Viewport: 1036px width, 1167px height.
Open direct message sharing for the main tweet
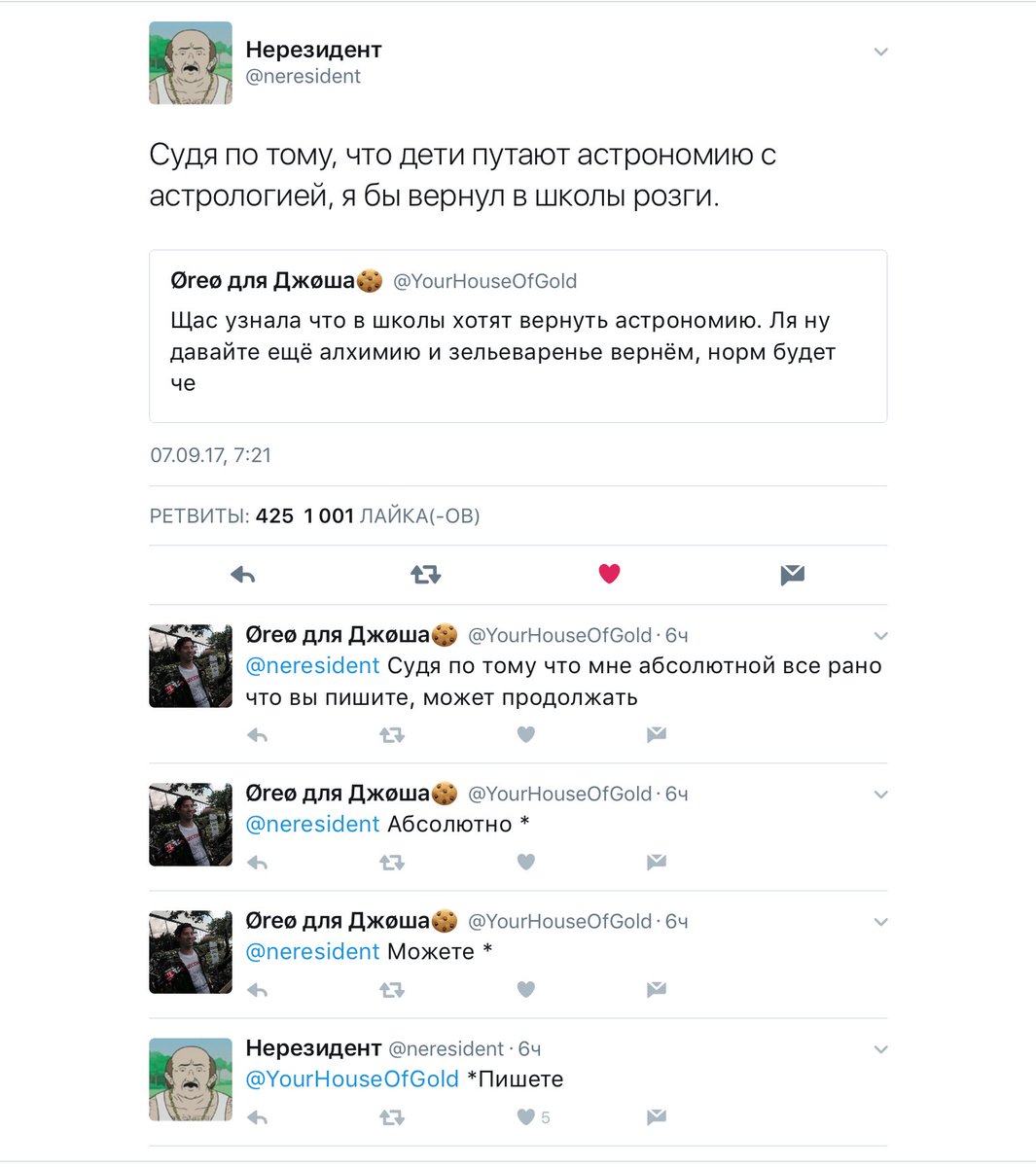(x=792, y=574)
